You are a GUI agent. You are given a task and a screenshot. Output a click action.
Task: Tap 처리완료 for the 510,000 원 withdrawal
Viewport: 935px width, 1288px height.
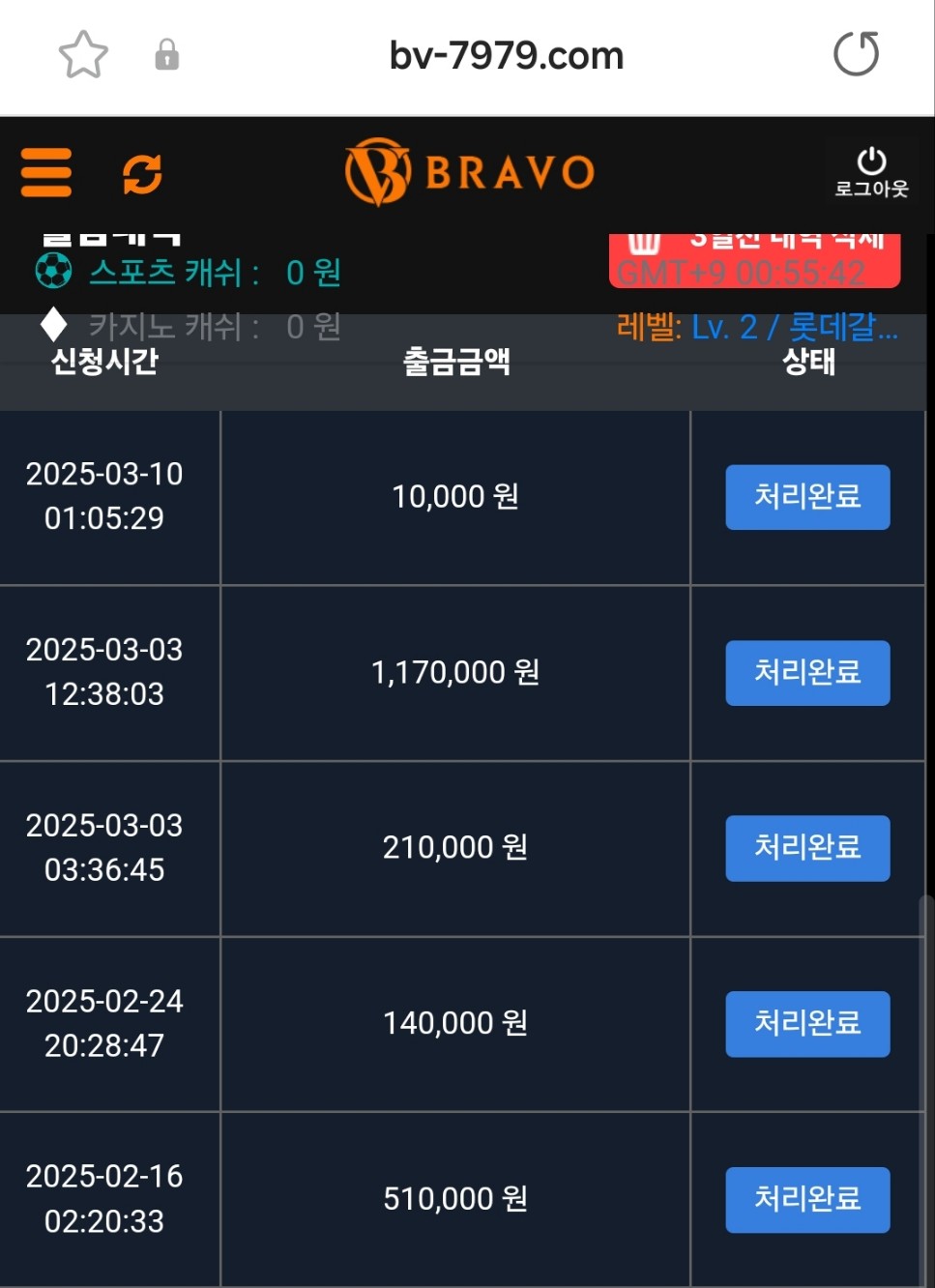(x=807, y=1199)
